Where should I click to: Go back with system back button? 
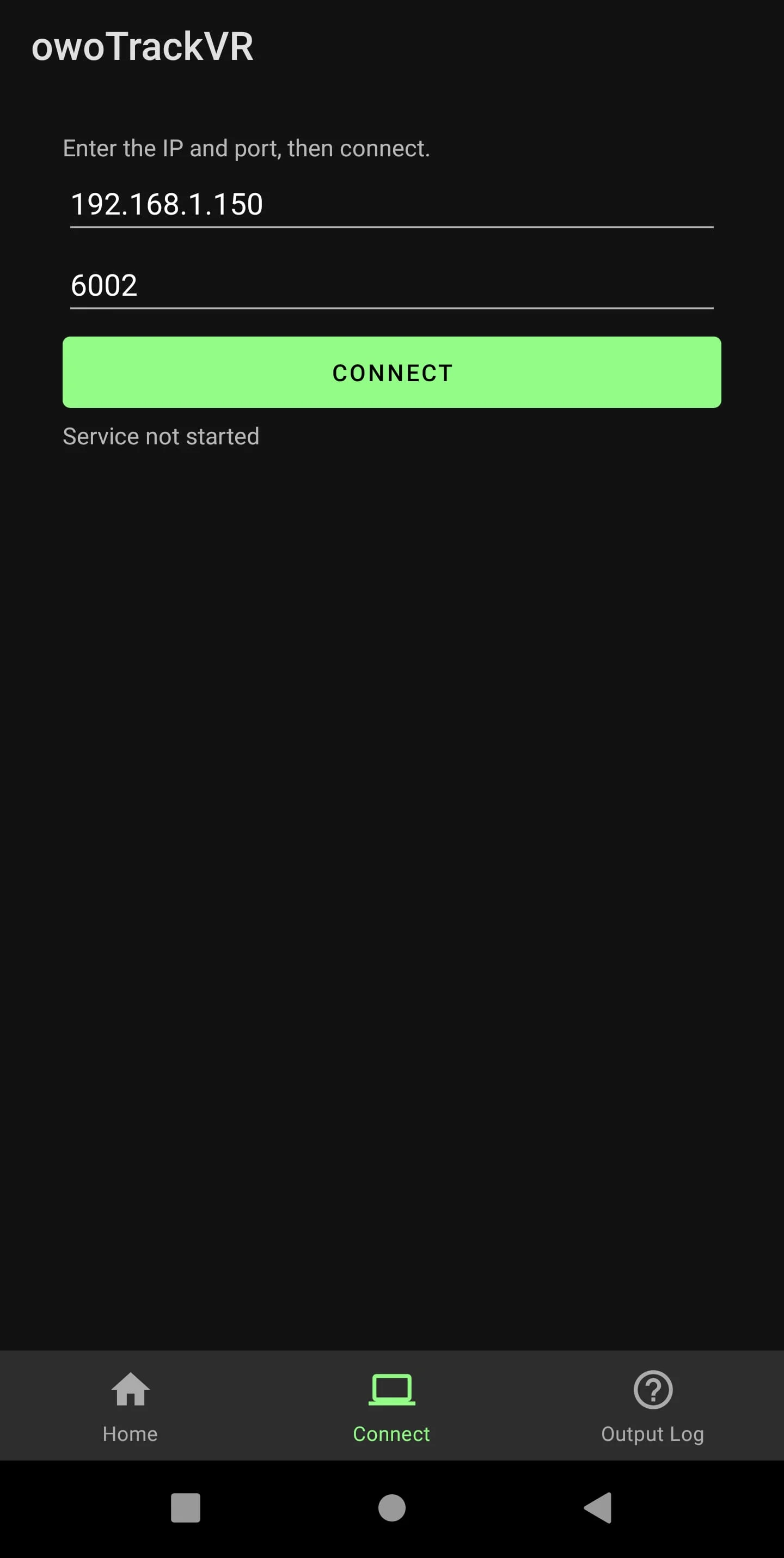point(598,1508)
